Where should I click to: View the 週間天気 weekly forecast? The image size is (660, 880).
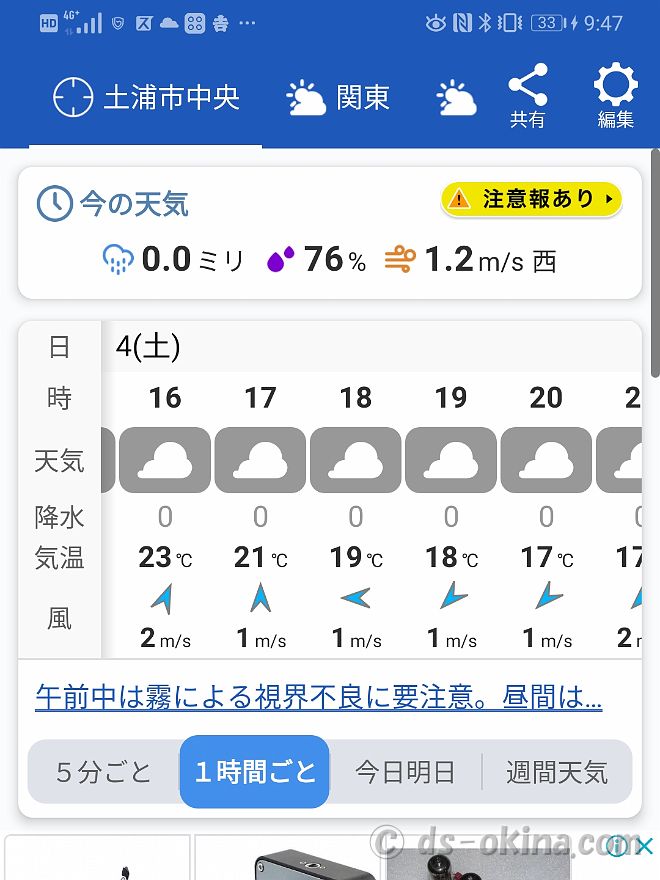click(x=556, y=772)
